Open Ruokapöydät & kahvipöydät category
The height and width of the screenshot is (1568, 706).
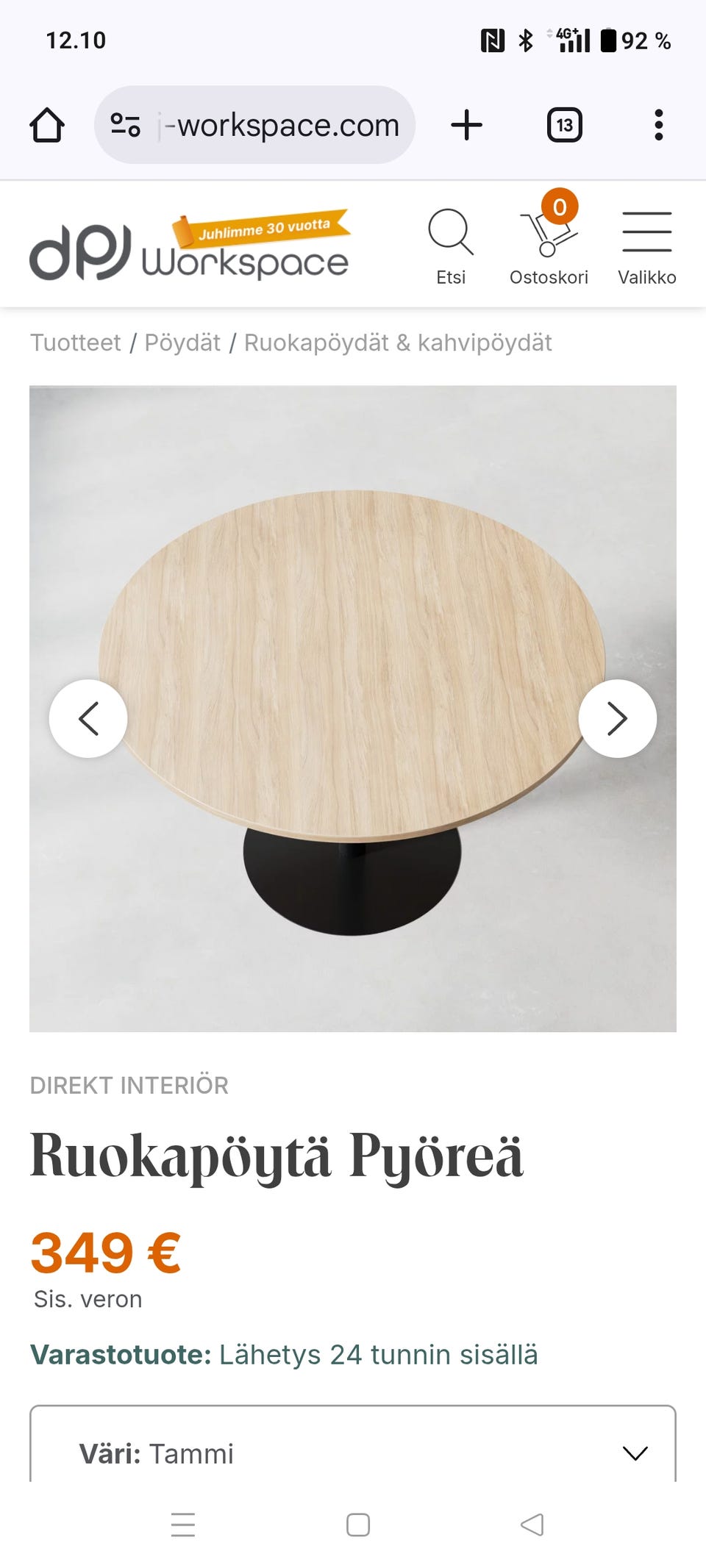398,343
